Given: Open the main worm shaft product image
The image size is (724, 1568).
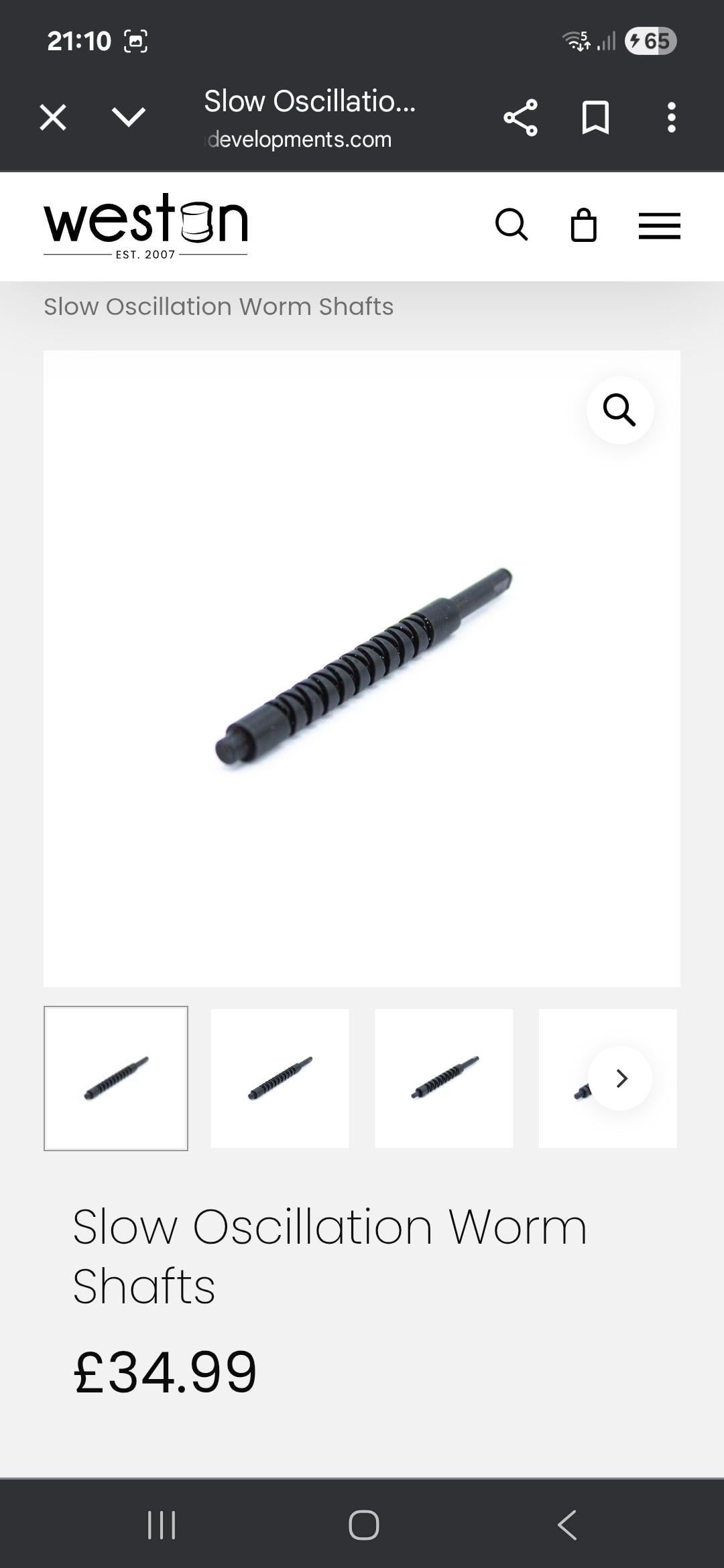Looking at the screenshot, I should (362, 668).
